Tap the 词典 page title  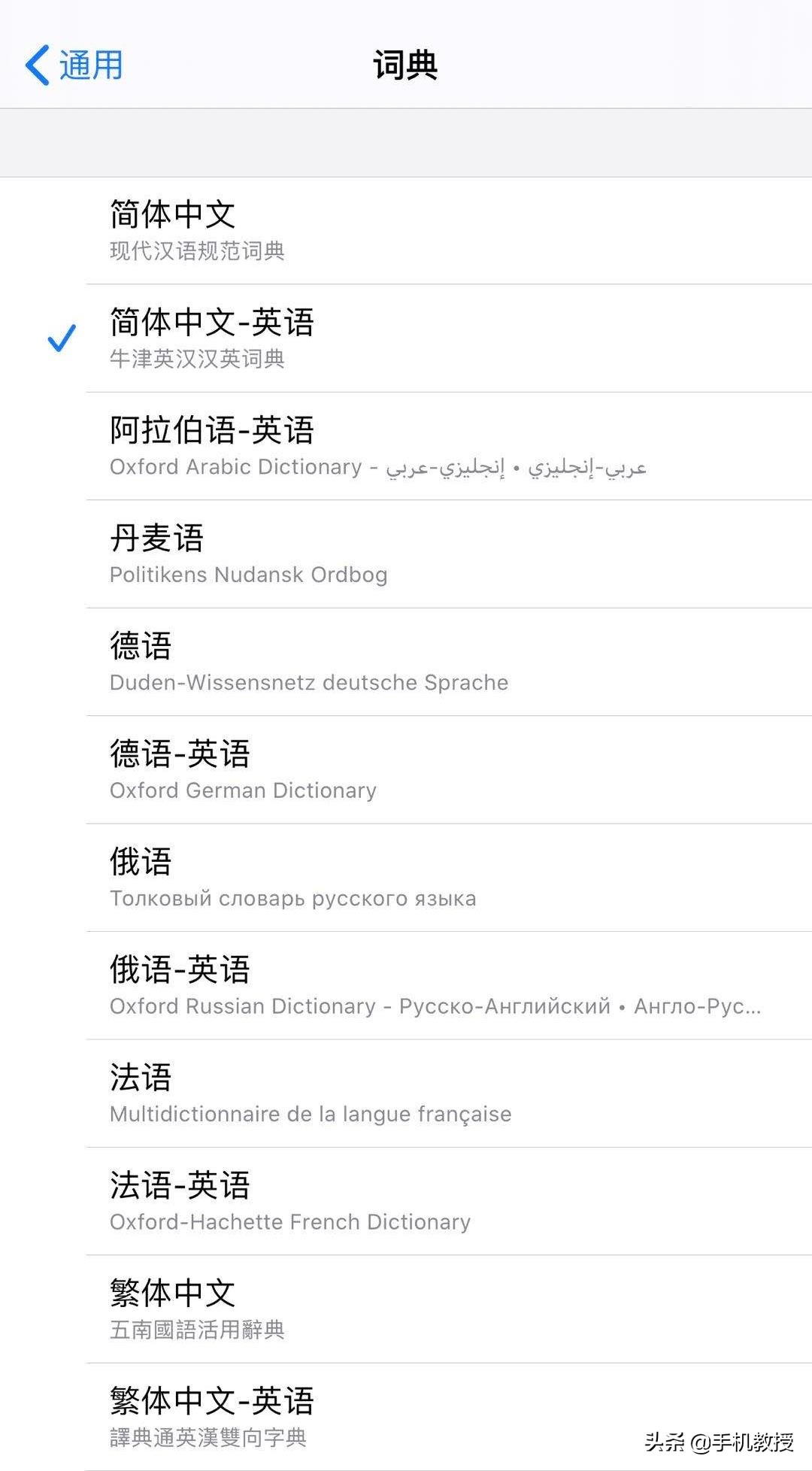pyautogui.click(x=406, y=64)
